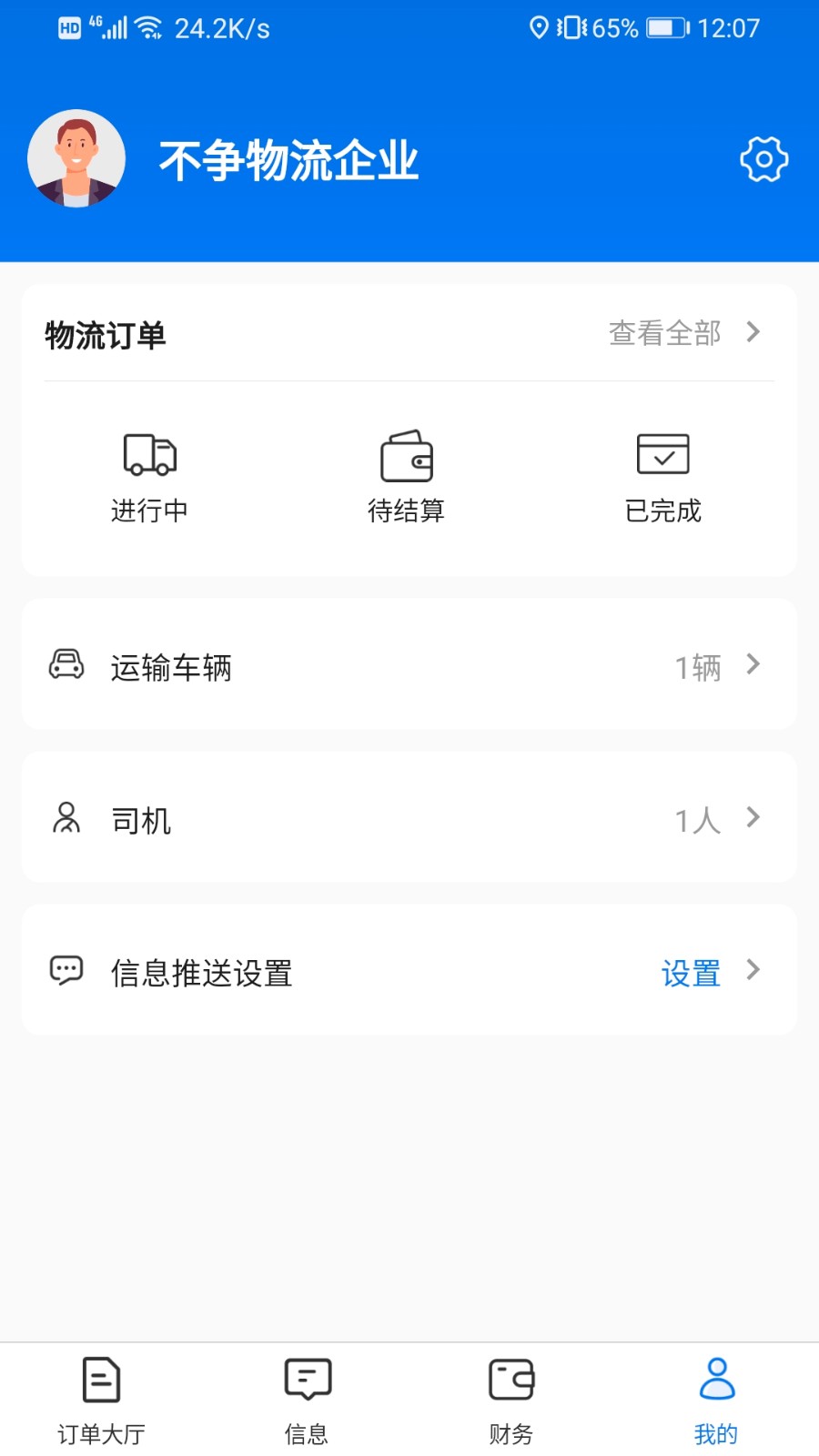Expand 查看全部 to view all orders
Screen dimensions: 819x1456
click(x=664, y=334)
